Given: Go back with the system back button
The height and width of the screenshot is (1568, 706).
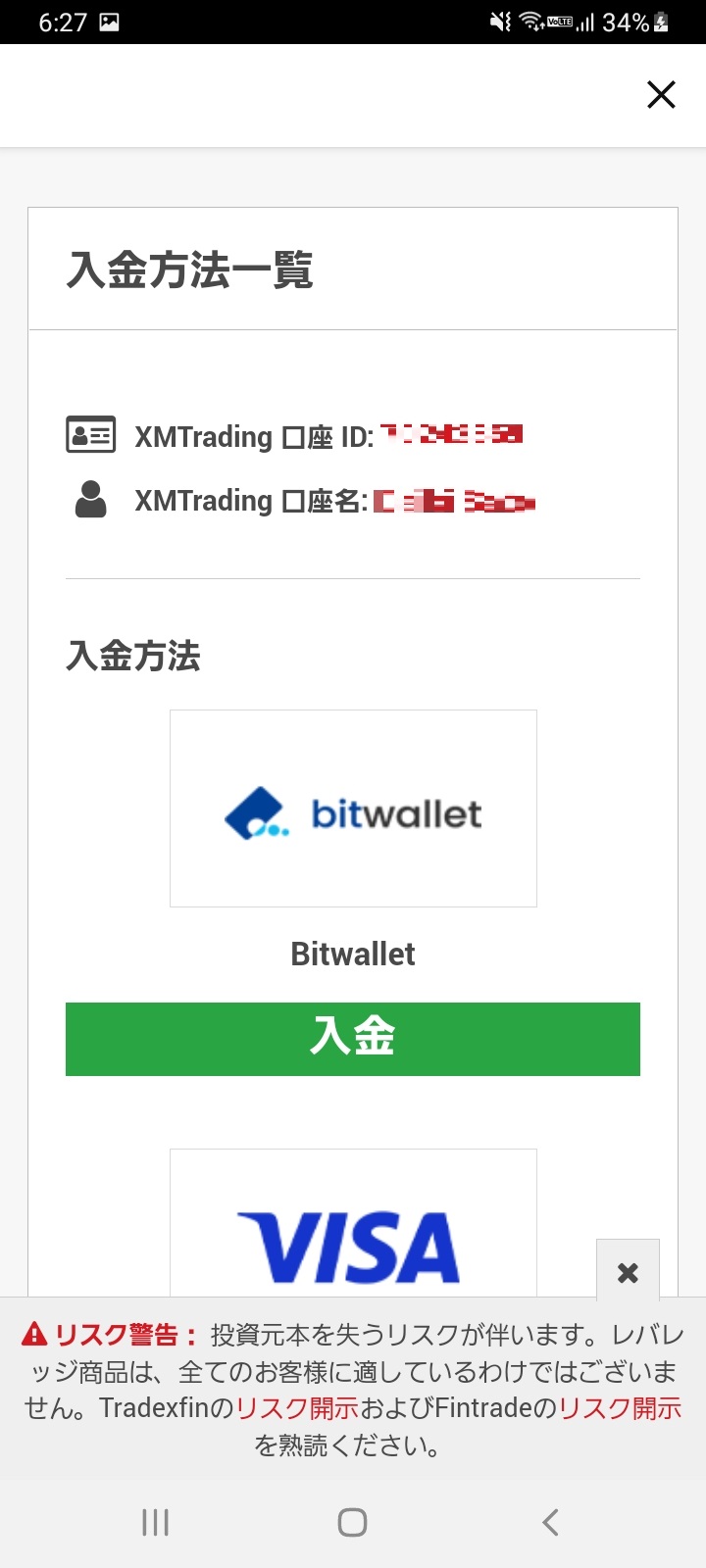Looking at the screenshot, I should click(x=550, y=1522).
